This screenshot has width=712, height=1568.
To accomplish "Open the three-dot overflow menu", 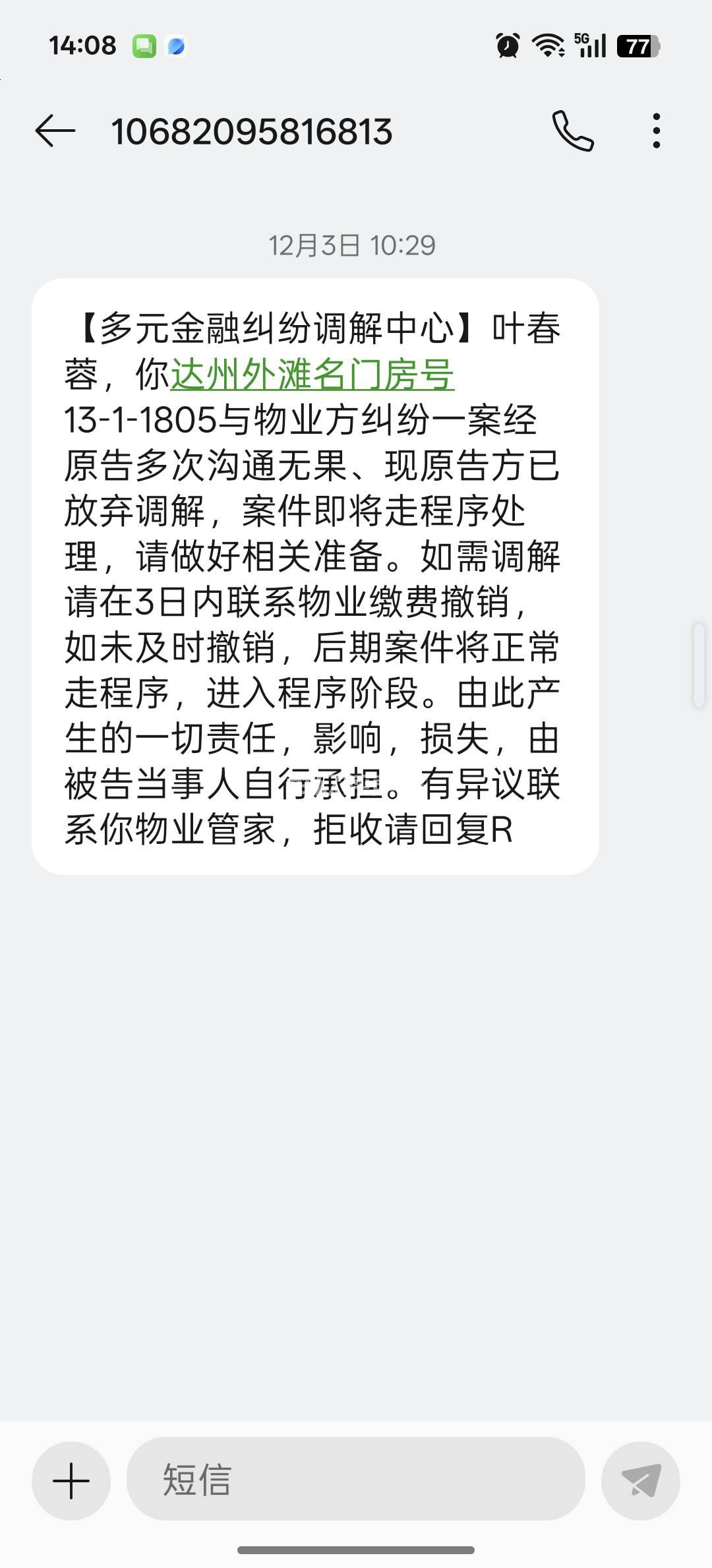I will coord(656,131).
